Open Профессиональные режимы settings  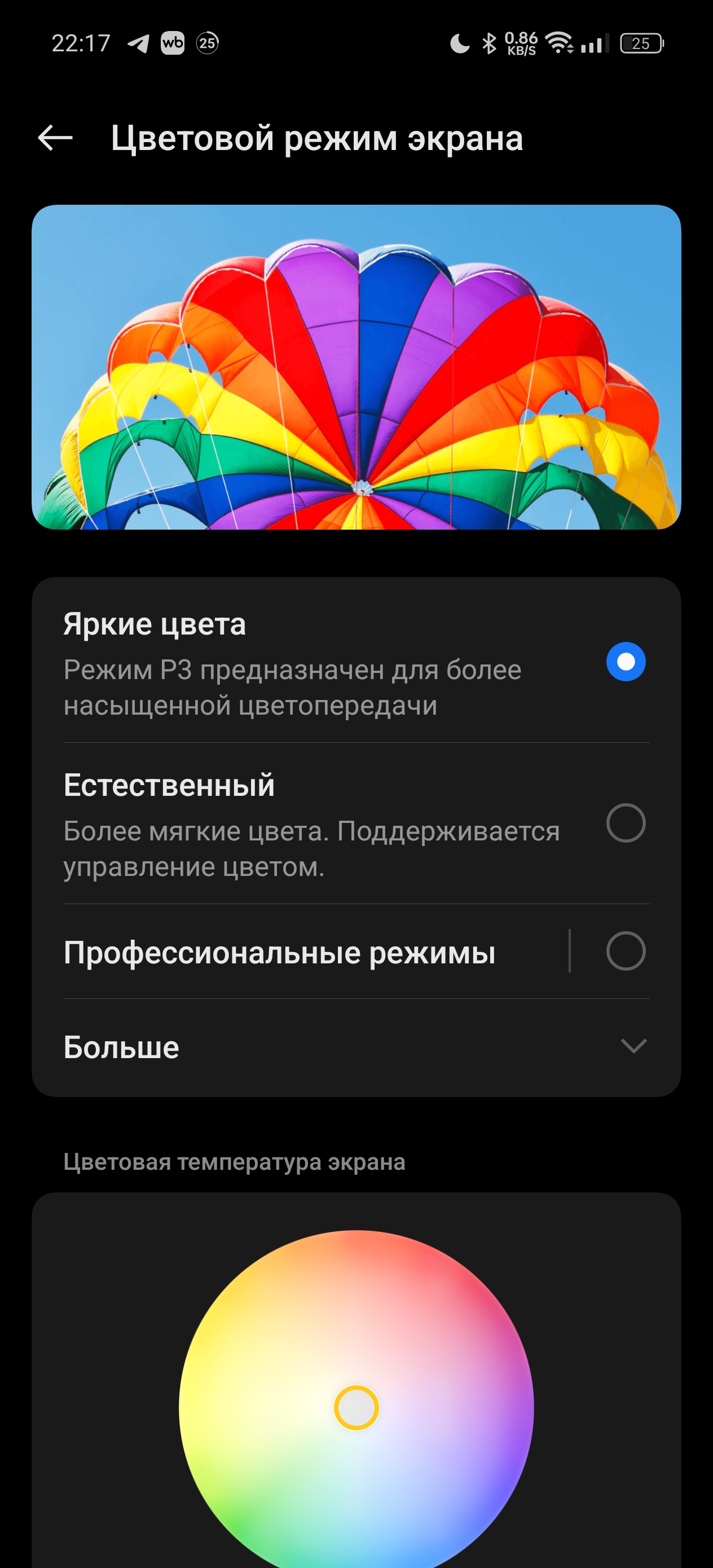point(280,953)
